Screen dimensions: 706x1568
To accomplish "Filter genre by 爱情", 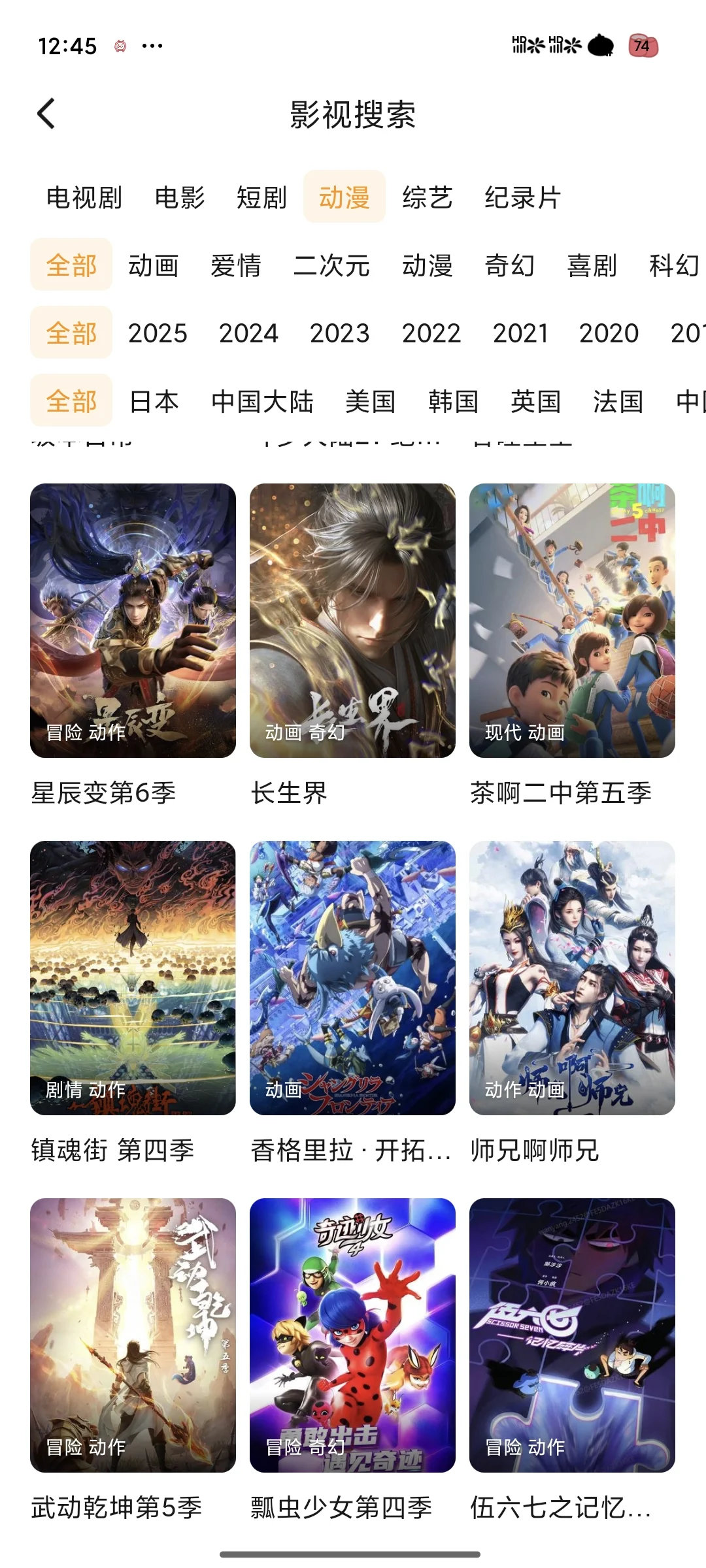I will click(235, 265).
